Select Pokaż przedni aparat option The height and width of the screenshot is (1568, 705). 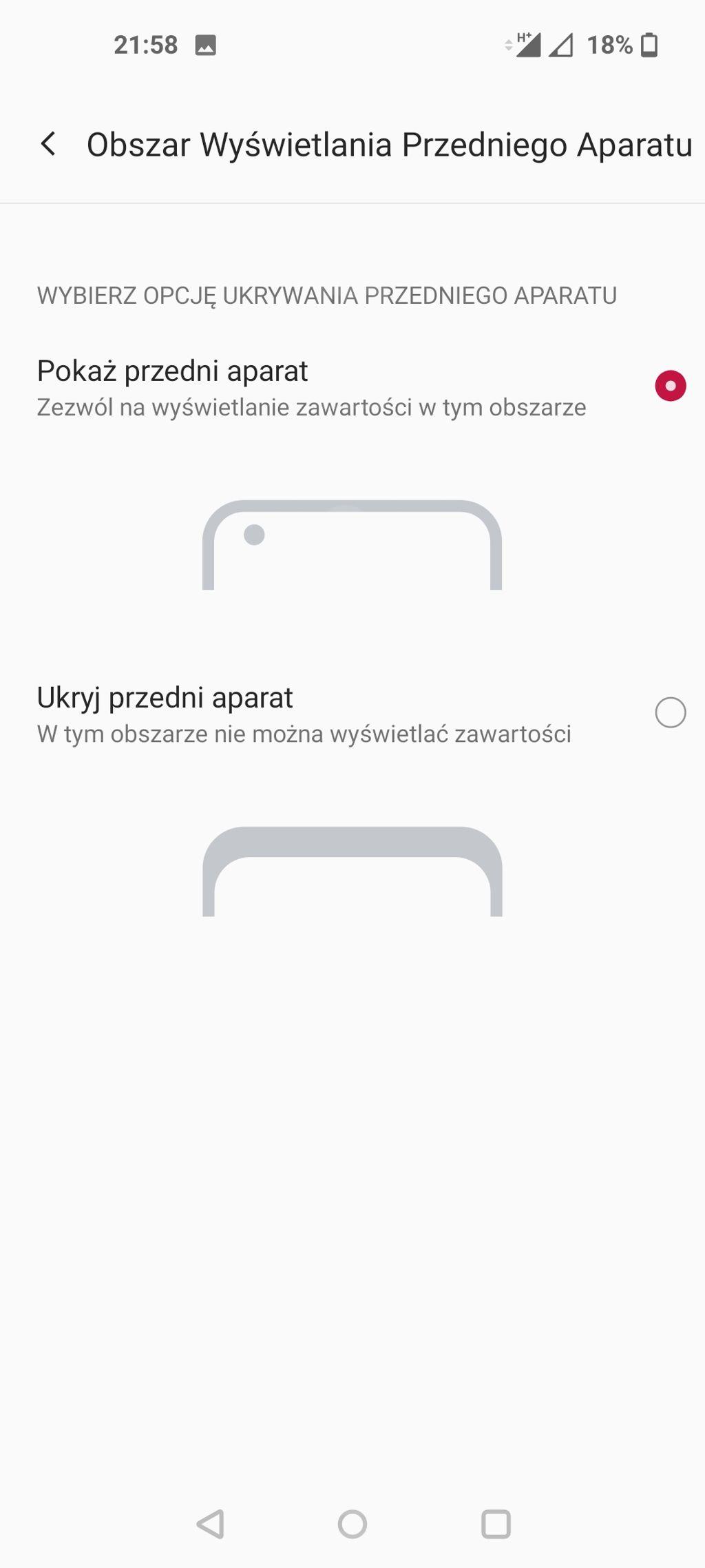pyautogui.click(x=670, y=386)
